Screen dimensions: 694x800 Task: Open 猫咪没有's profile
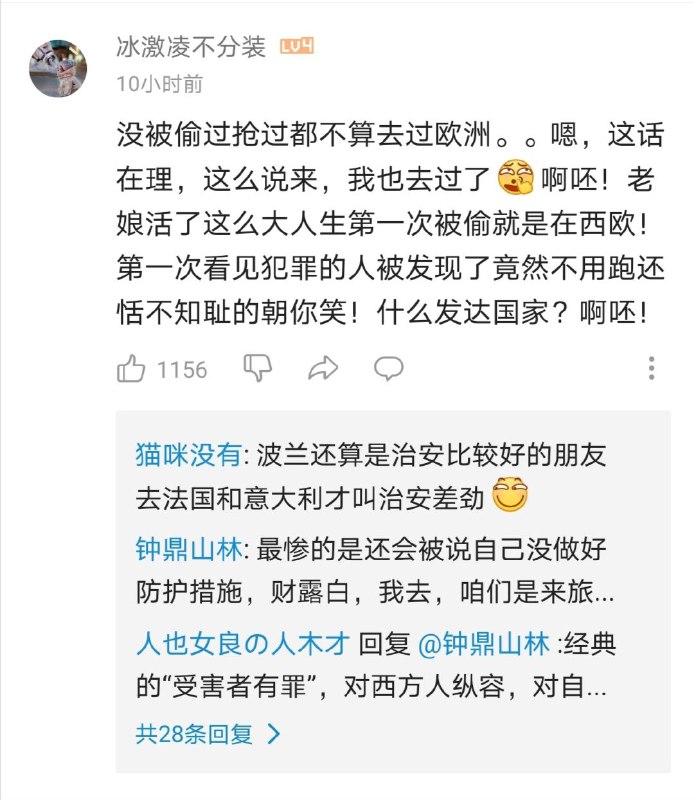coord(188,455)
